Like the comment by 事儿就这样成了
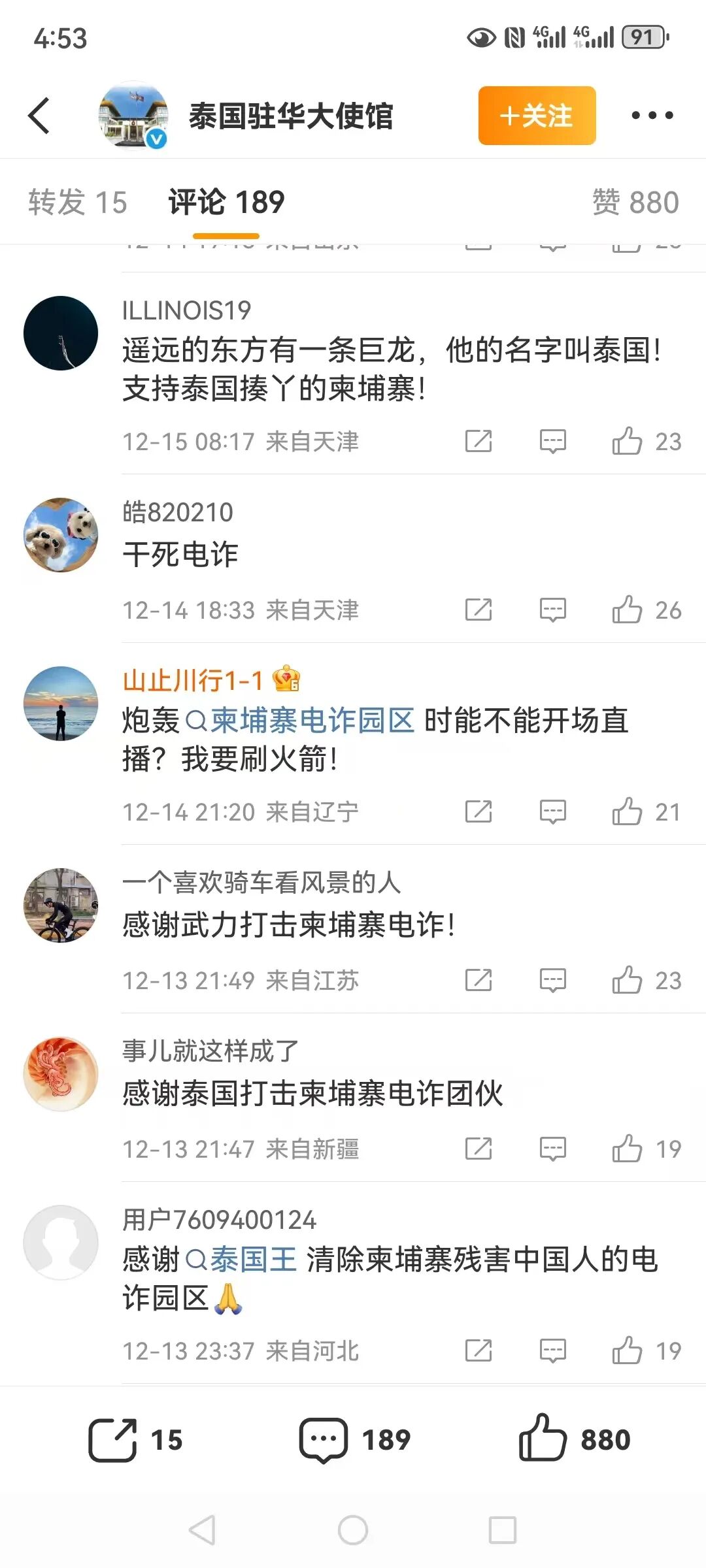This screenshot has width=706, height=1568. coord(629,1149)
